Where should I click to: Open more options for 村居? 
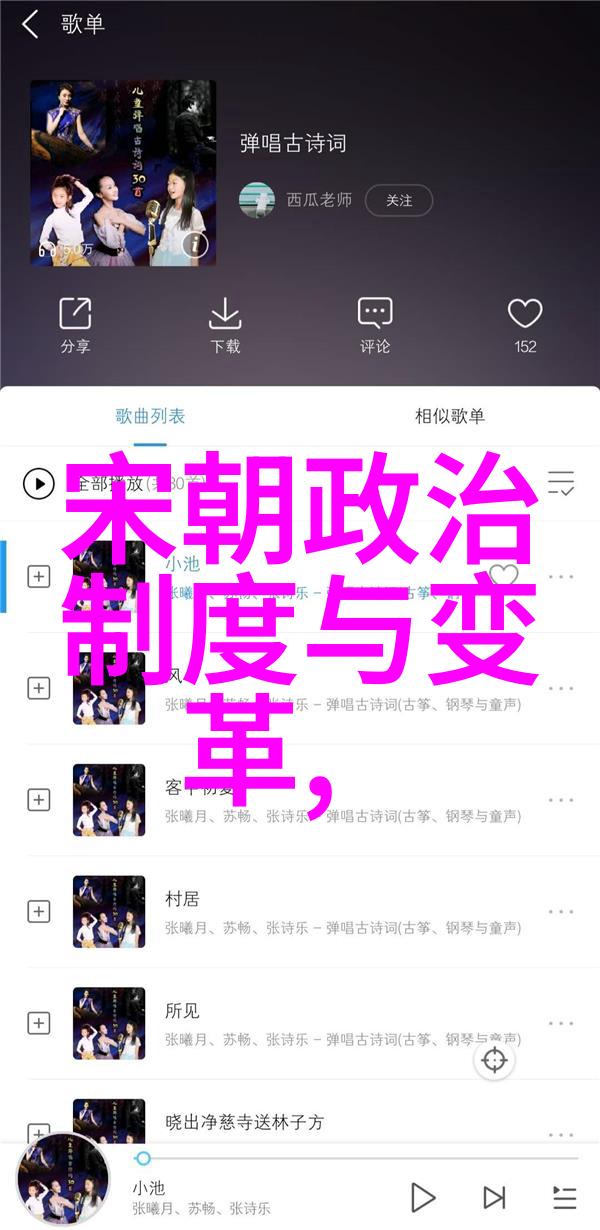point(561,911)
